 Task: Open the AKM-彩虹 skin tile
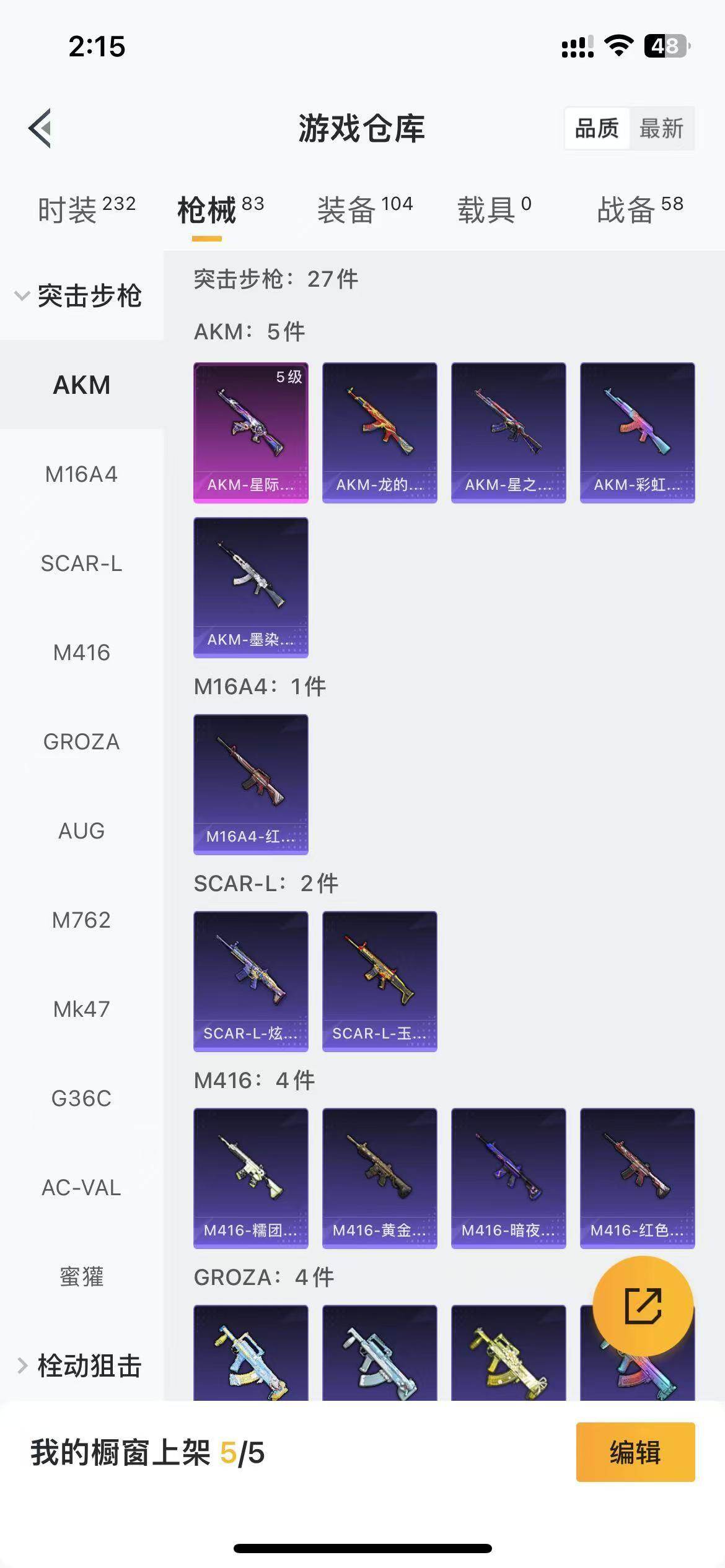click(x=637, y=432)
